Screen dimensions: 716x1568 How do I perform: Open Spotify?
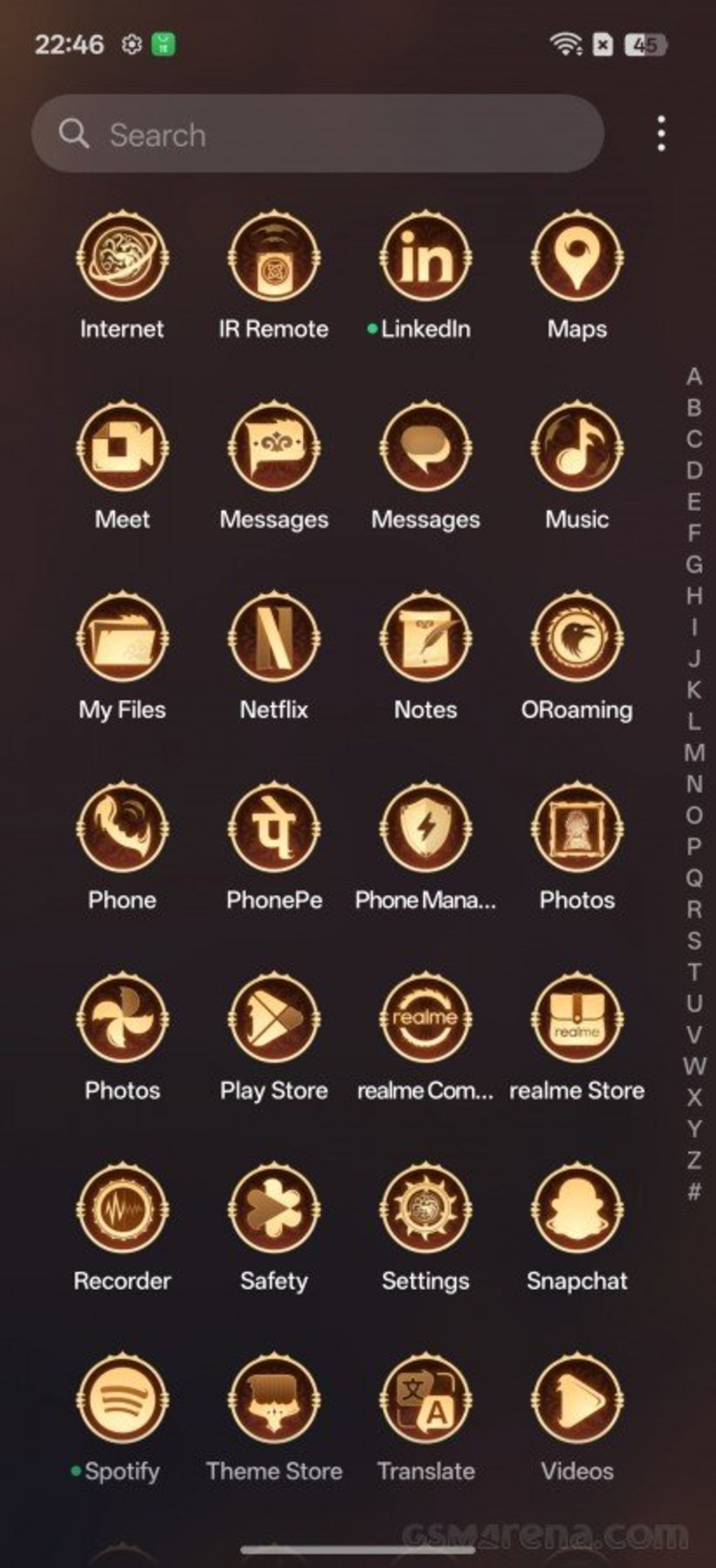click(122, 1399)
